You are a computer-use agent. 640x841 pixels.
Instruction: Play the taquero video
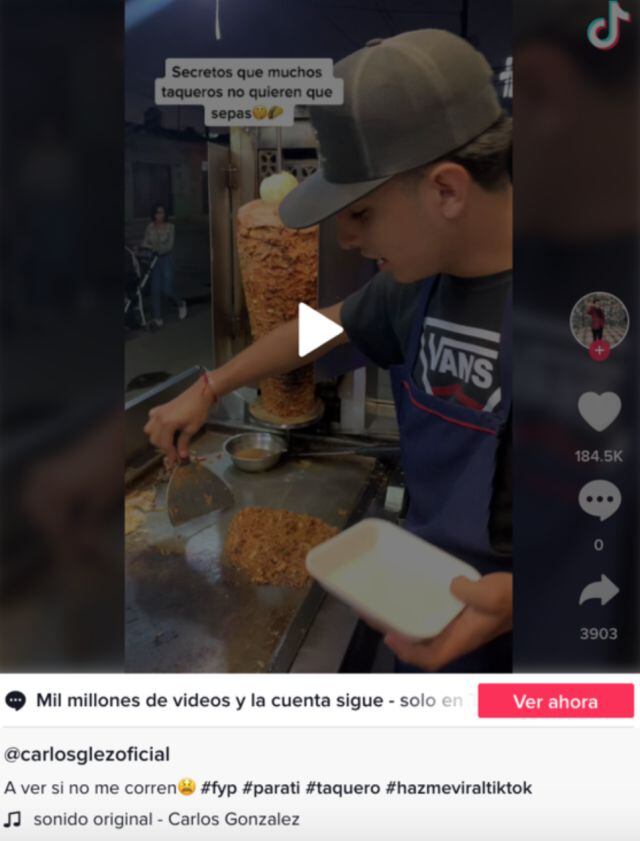319,331
